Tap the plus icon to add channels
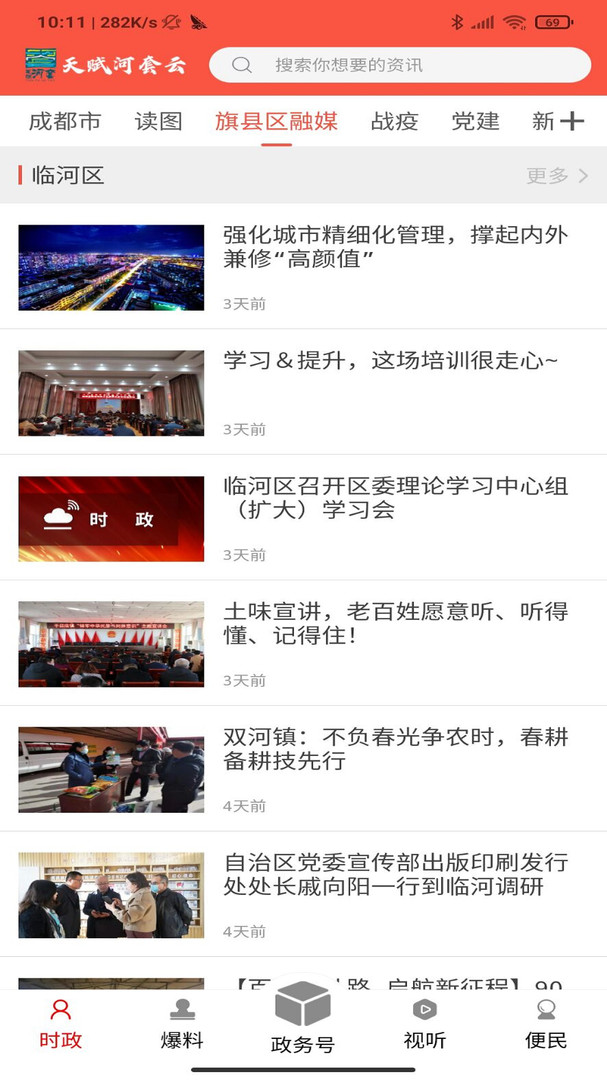 coord(572,122)
